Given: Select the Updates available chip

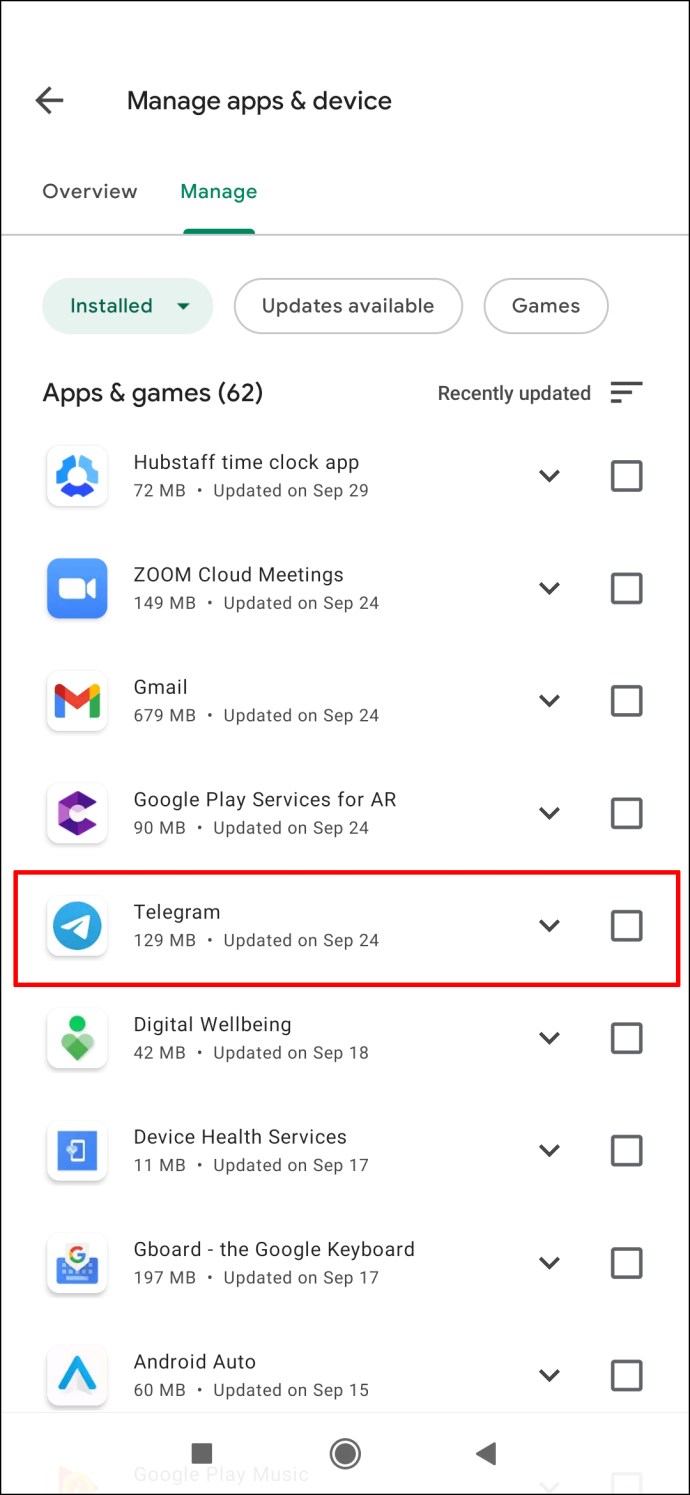Looking at the screenshot, I should pos(348,306).
